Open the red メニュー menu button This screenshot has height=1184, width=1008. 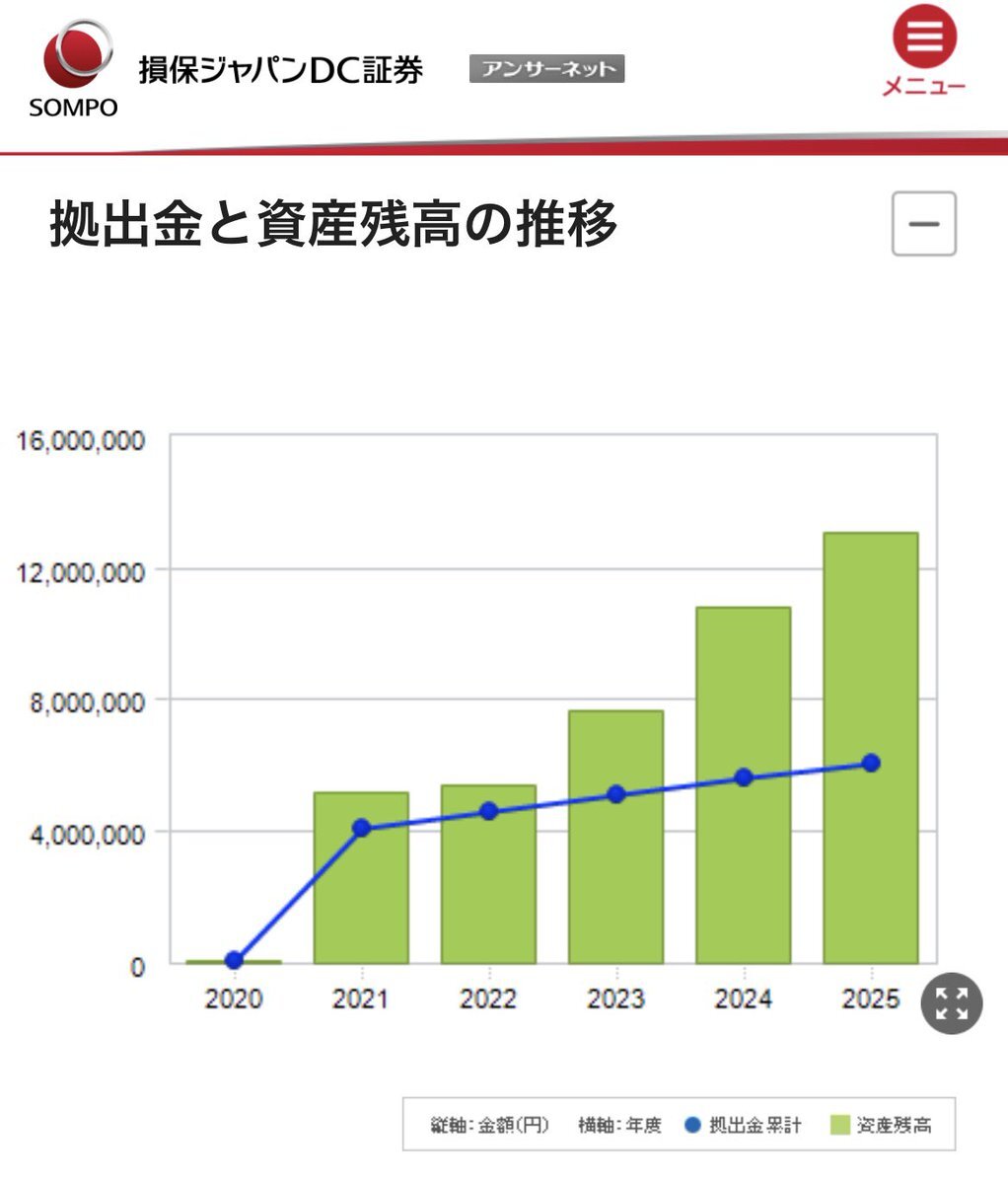[x=924, y=54]
